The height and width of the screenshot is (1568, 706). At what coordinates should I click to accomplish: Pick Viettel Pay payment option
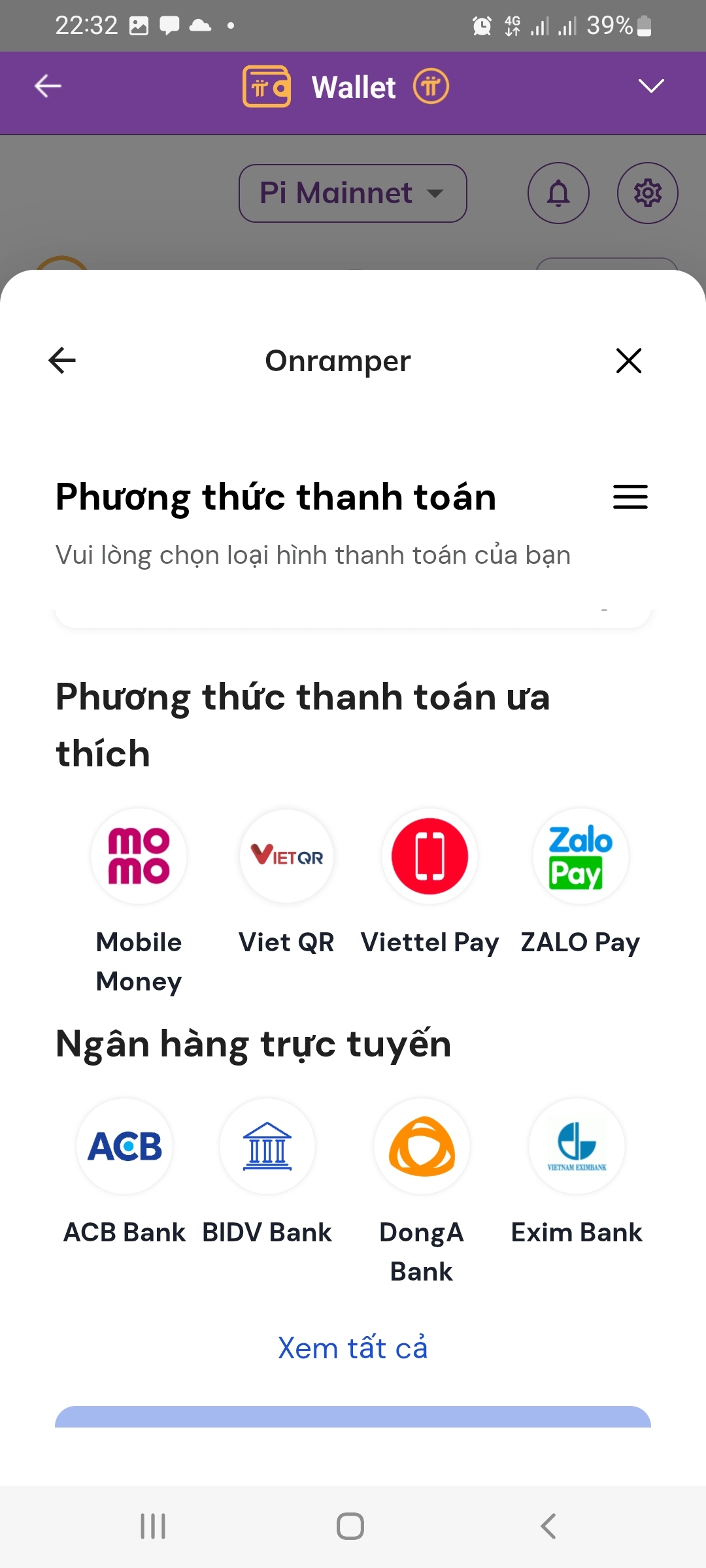pos(429,857)
